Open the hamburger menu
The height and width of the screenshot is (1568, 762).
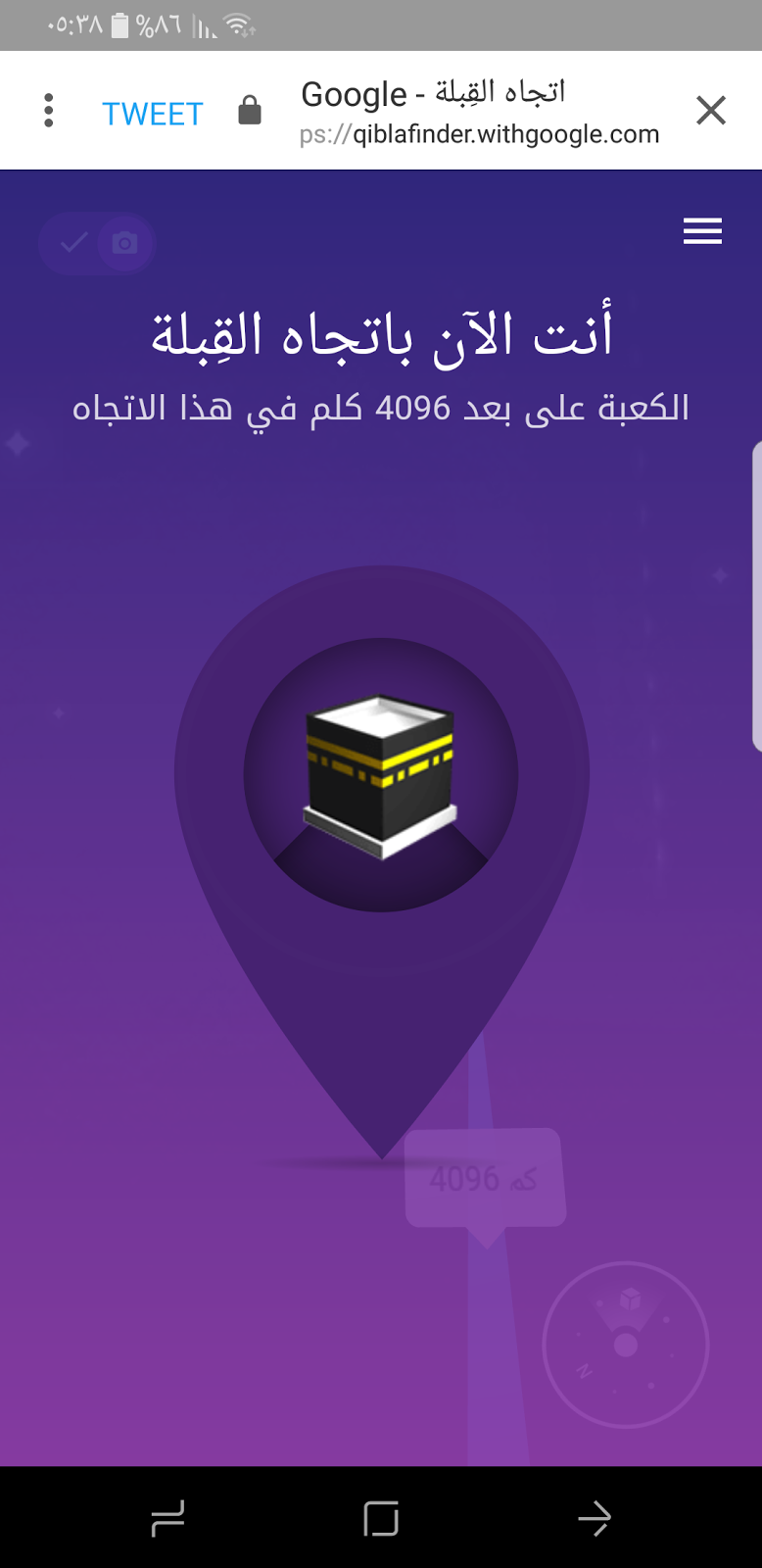click(x=702, y=231)
